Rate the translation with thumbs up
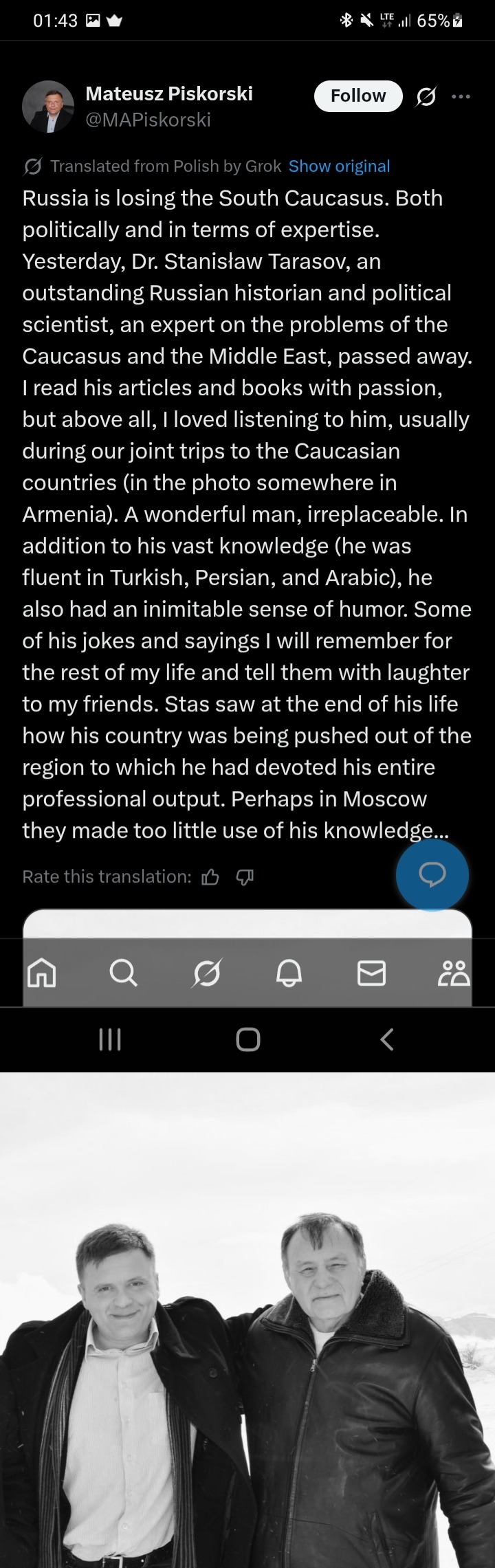Screen dimensions: 495x1568 [210, 877]
